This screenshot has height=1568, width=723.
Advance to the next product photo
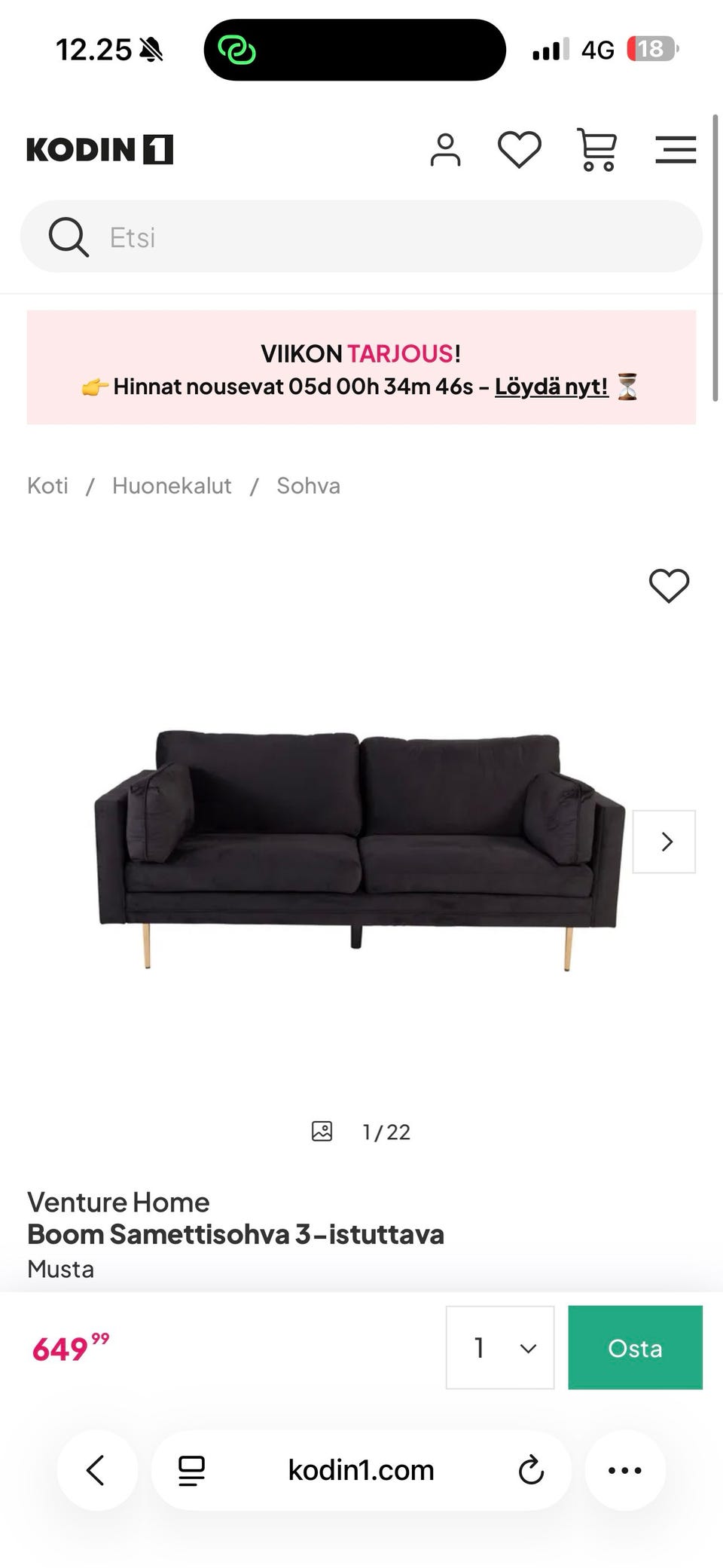tap(664, 842)
